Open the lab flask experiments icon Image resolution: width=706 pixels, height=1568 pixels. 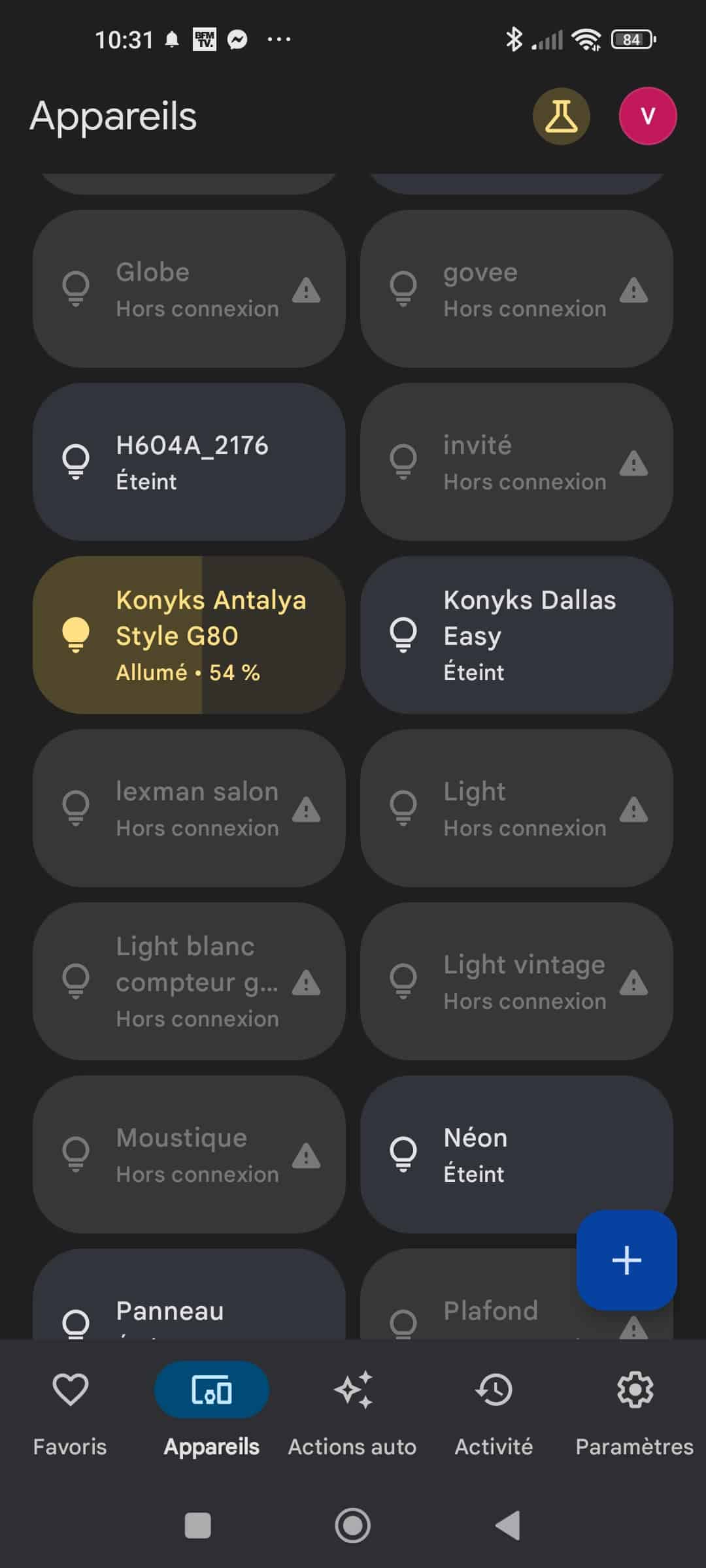pyautogui.click(x=561, y=116)
